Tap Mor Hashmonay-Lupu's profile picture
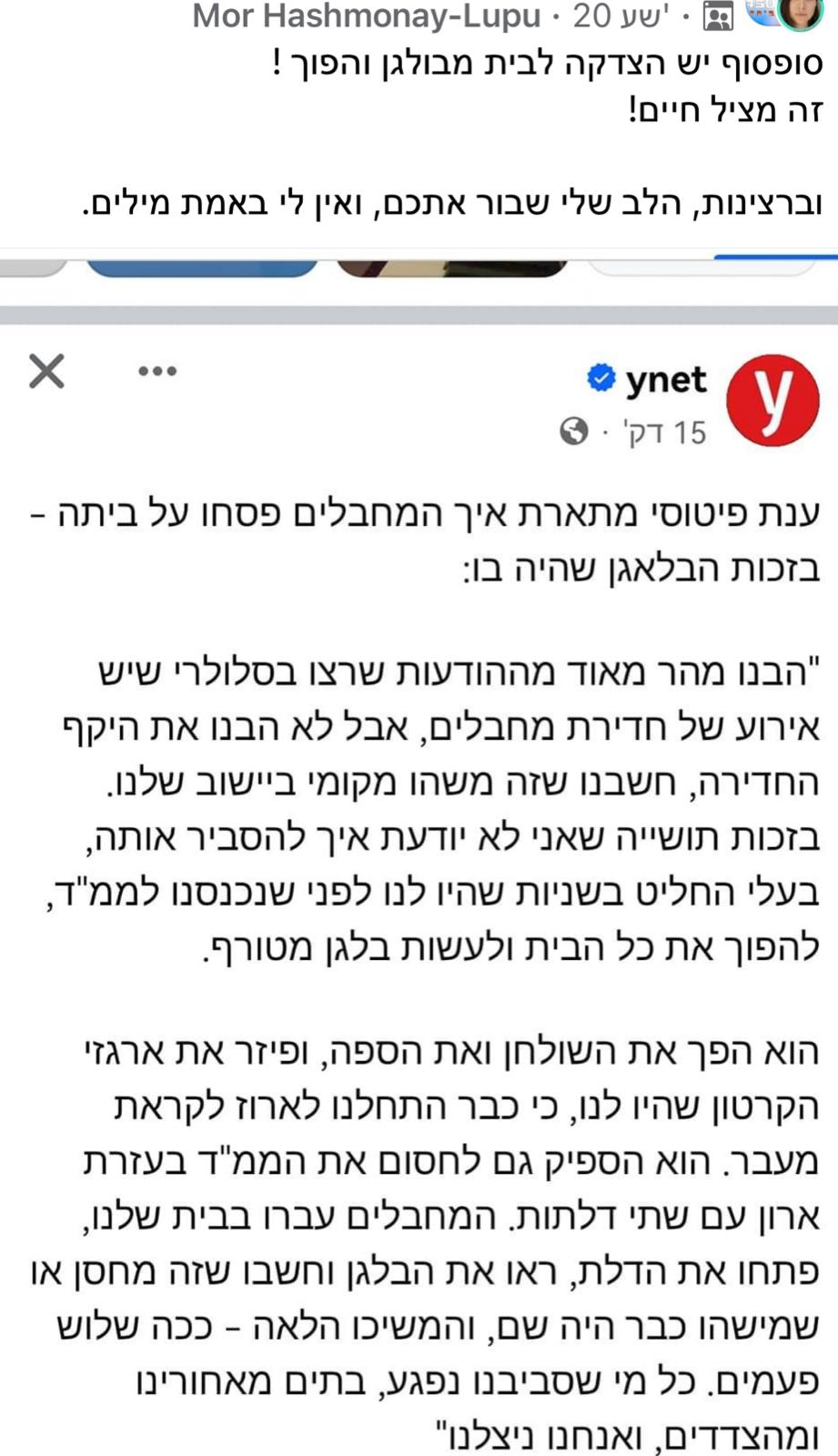The width and height of the screenshot is (838, 1456). [x=799, y=13]
